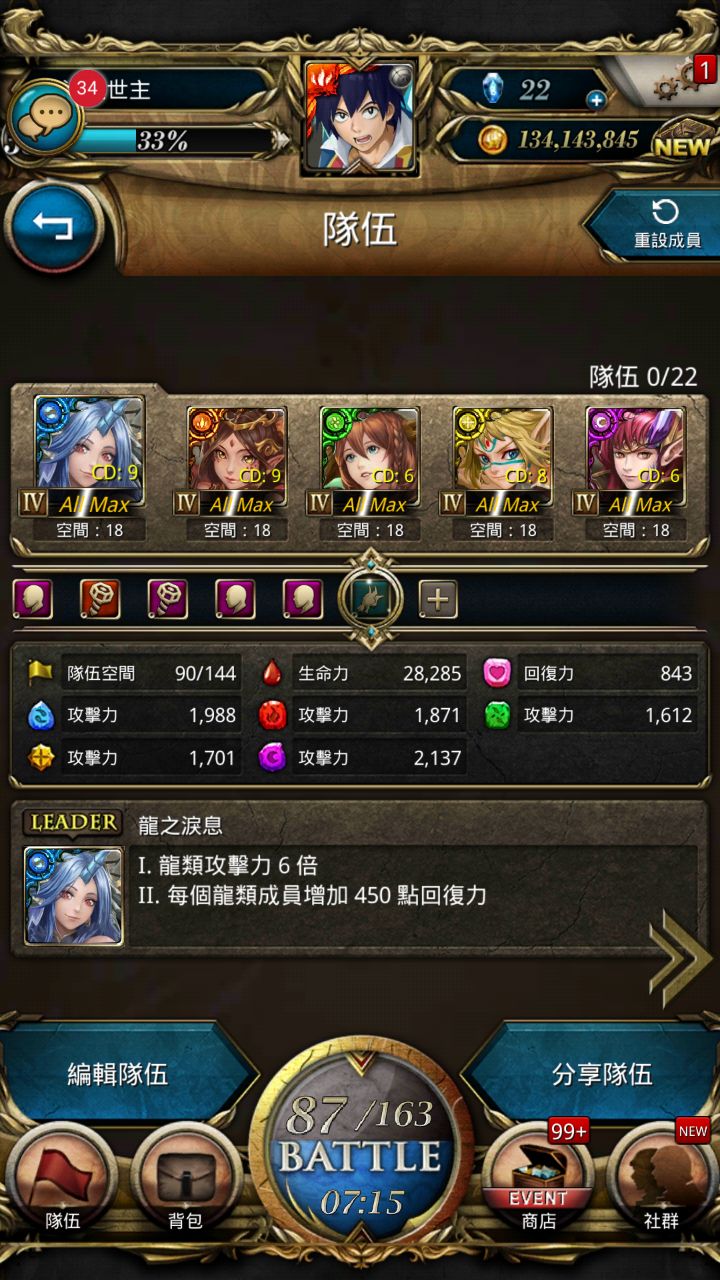Add a new craft with plus slot

(437, 599)
